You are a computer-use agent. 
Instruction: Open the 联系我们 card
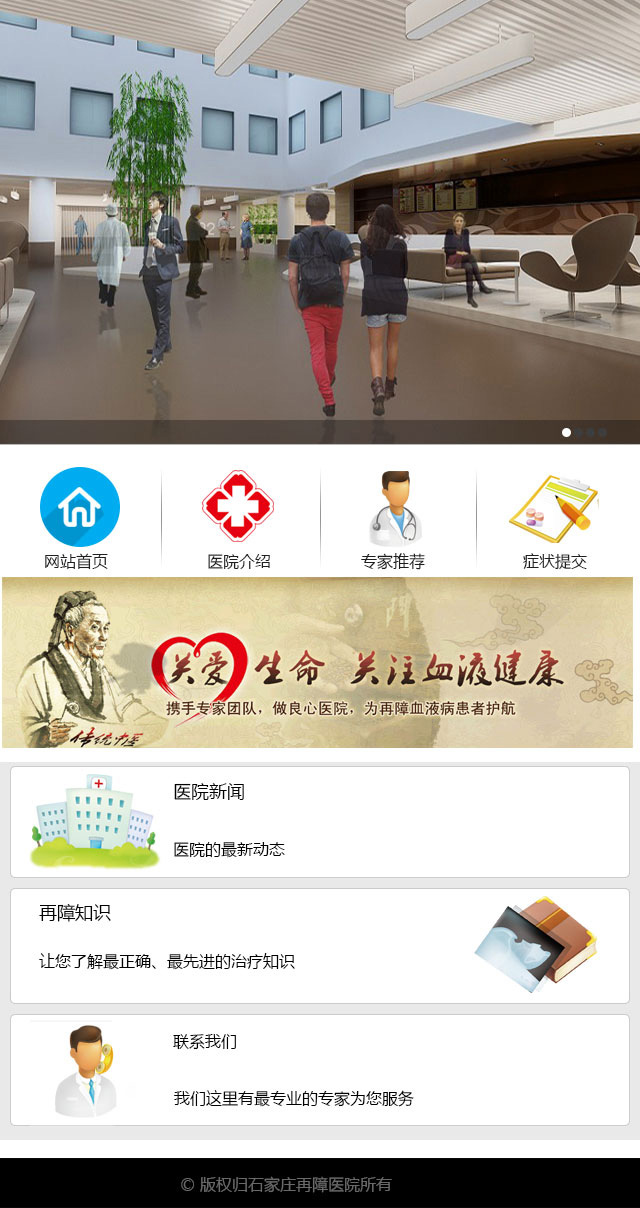[x=319, y=1070]
